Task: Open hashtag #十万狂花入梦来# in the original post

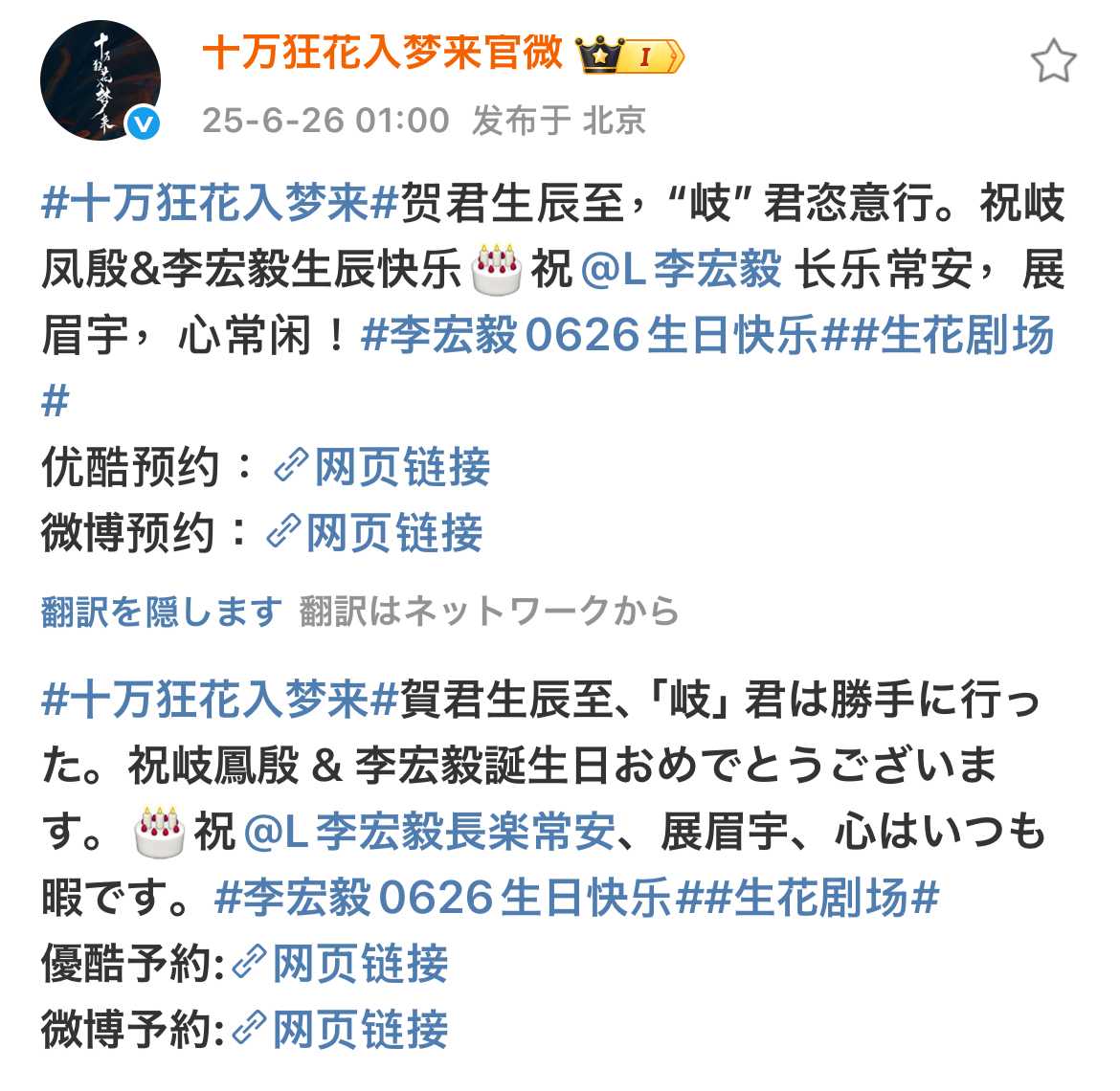Action: (219, 204)
